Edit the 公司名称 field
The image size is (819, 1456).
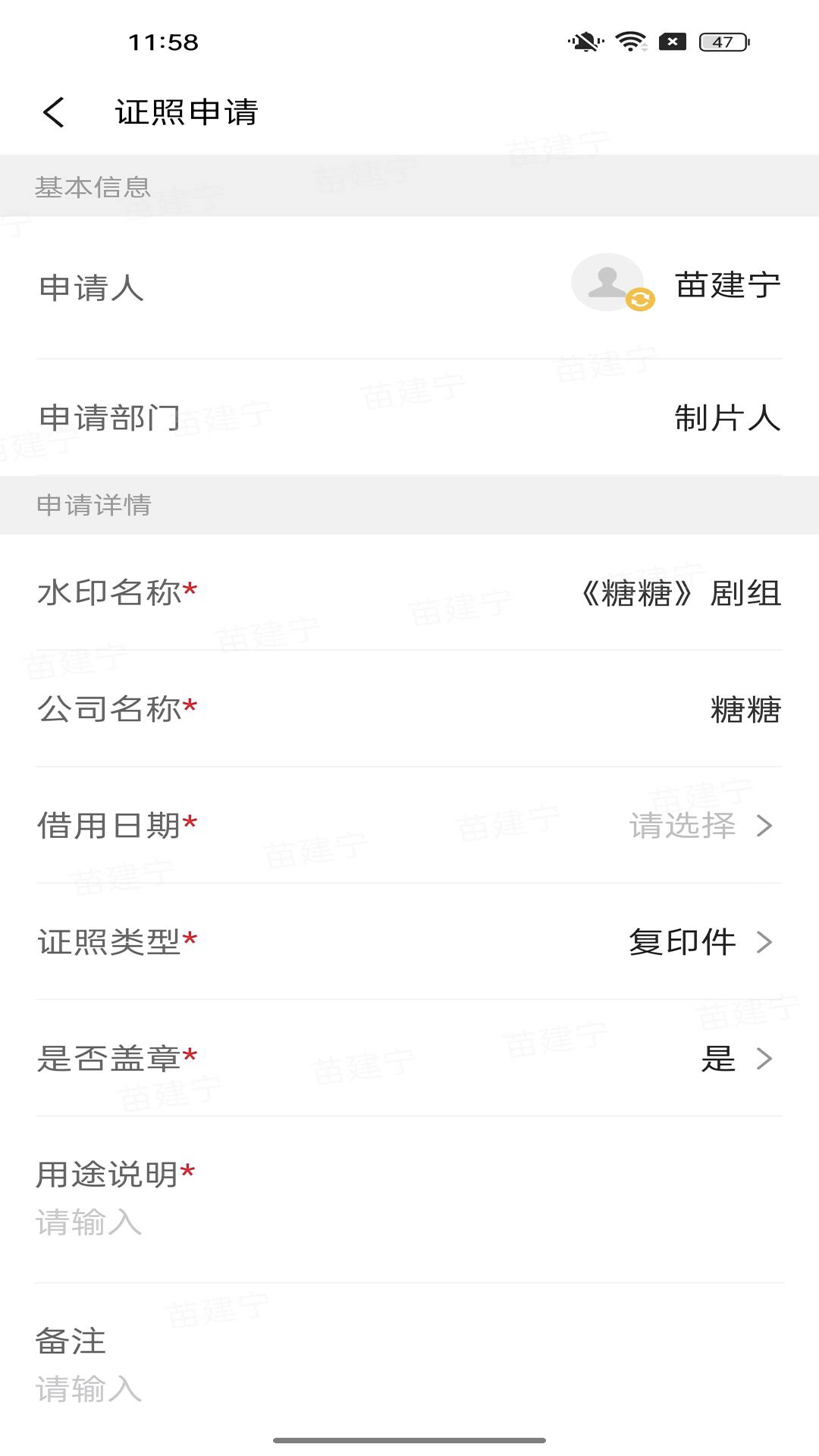[745, 710]
